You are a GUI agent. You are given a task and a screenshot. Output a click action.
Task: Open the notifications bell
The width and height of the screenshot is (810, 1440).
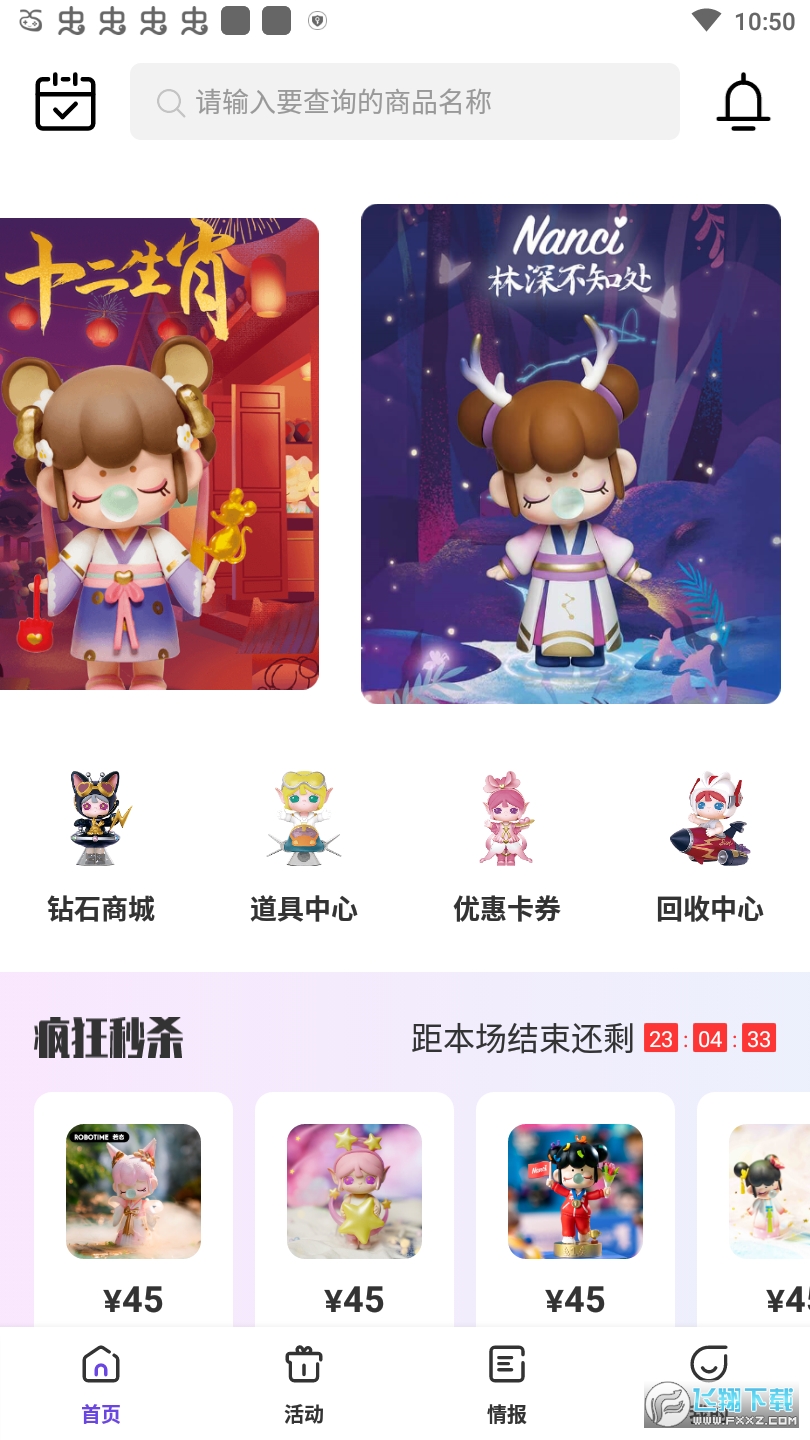743,102
